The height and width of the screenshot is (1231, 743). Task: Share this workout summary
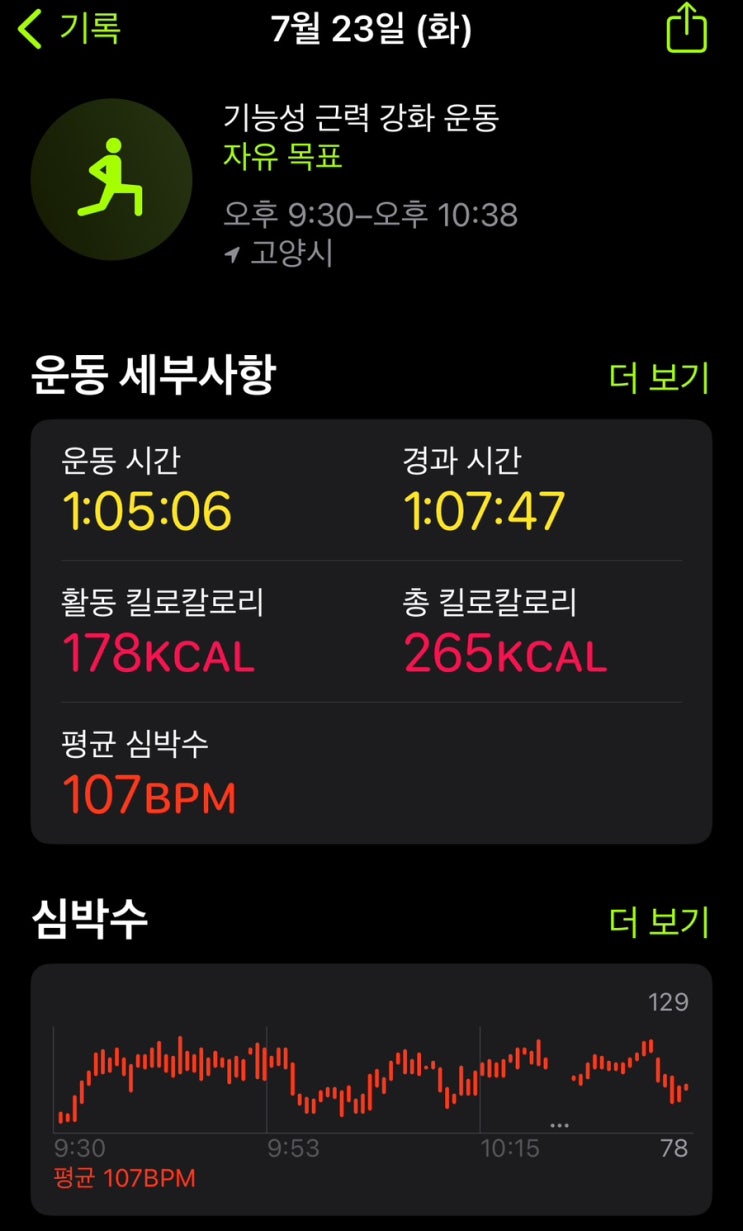(686, 28)
